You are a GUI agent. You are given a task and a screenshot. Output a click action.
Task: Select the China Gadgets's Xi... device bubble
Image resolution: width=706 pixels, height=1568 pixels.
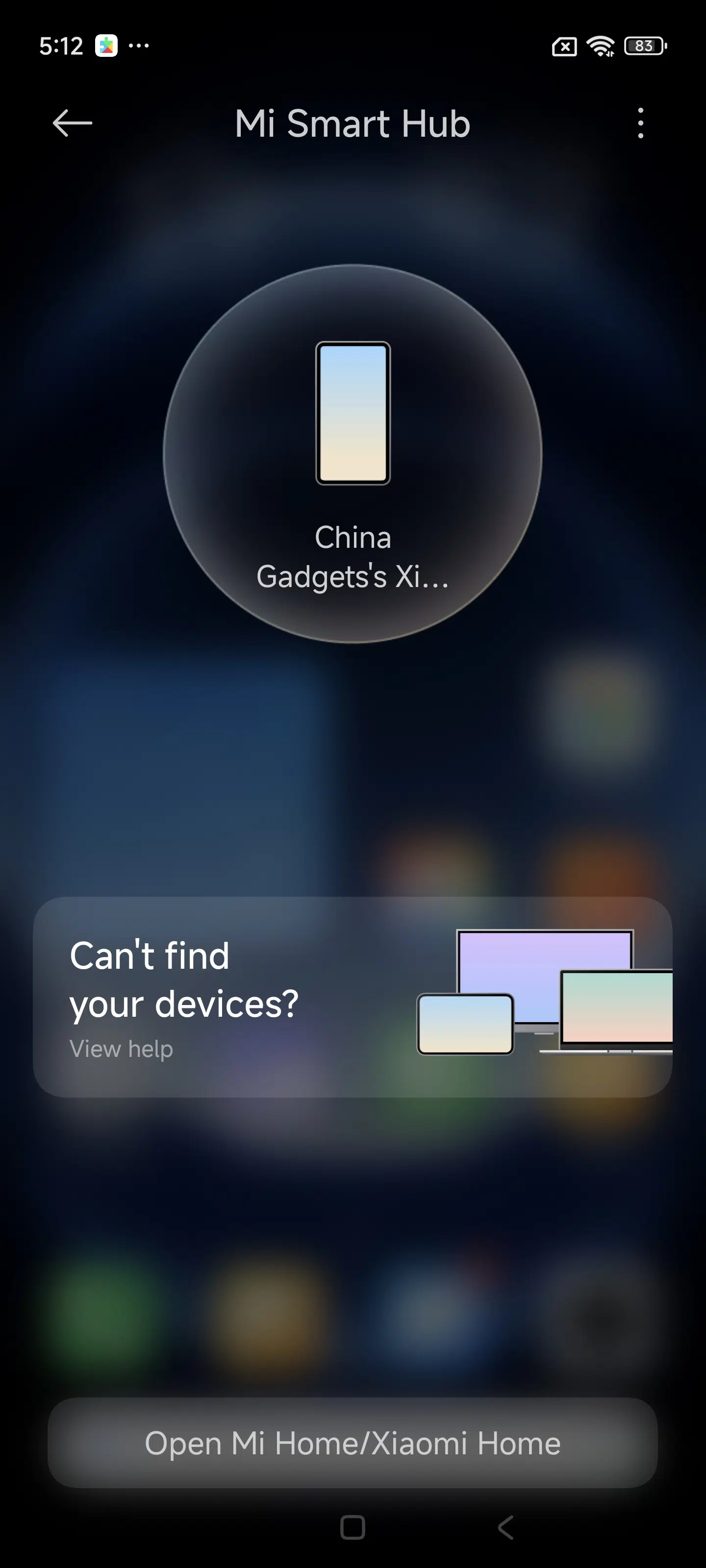coord(353,453)
